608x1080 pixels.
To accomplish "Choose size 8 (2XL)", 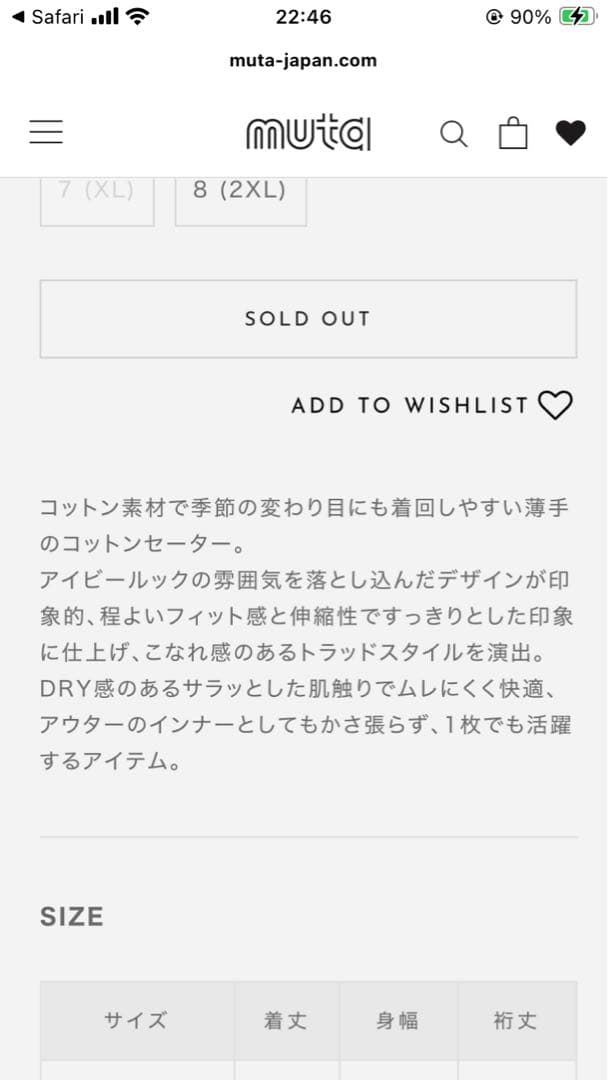I will tap(240, 193).
